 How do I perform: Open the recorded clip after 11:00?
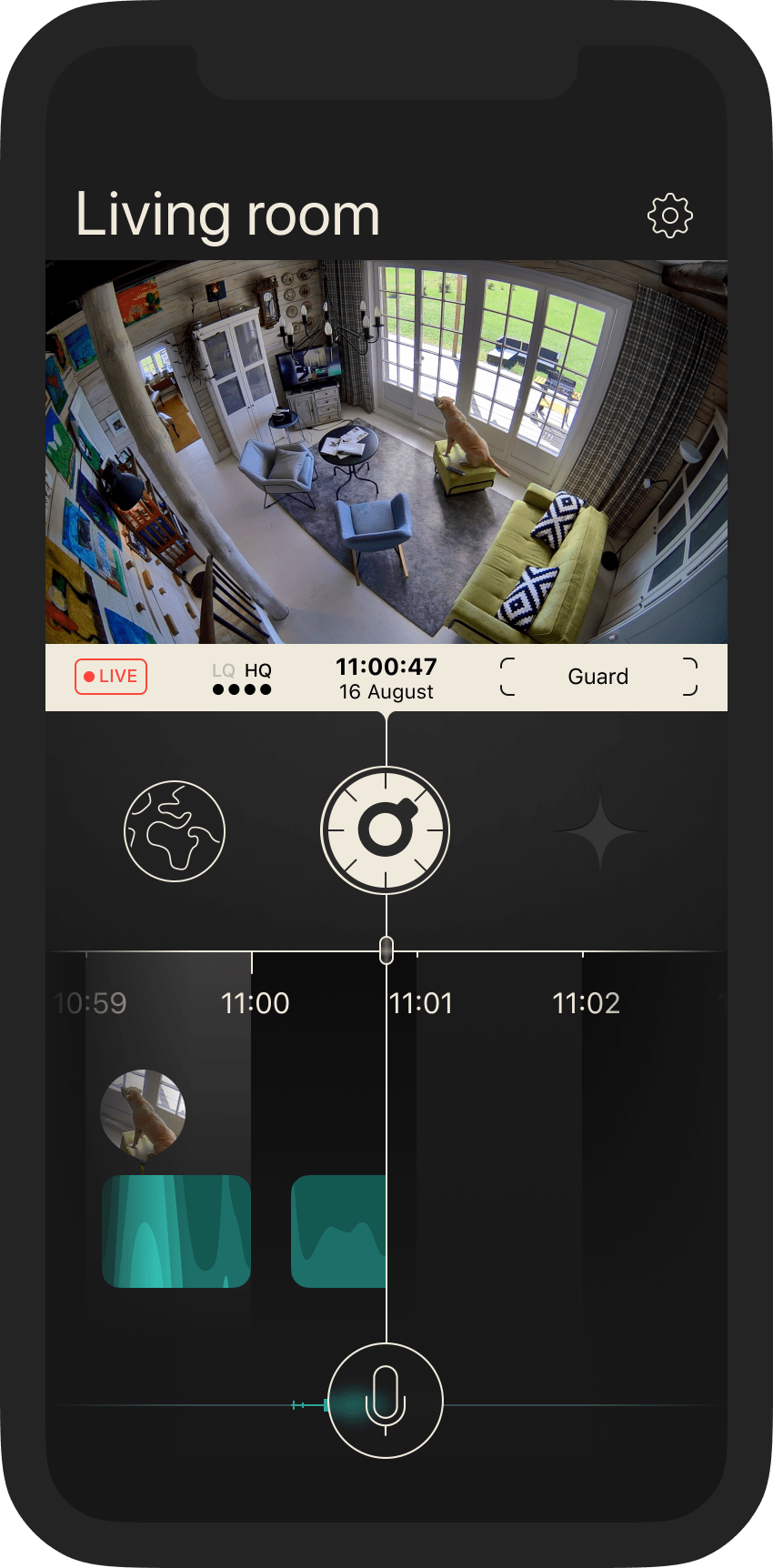pyautogui.click(x=338, y=1231)
